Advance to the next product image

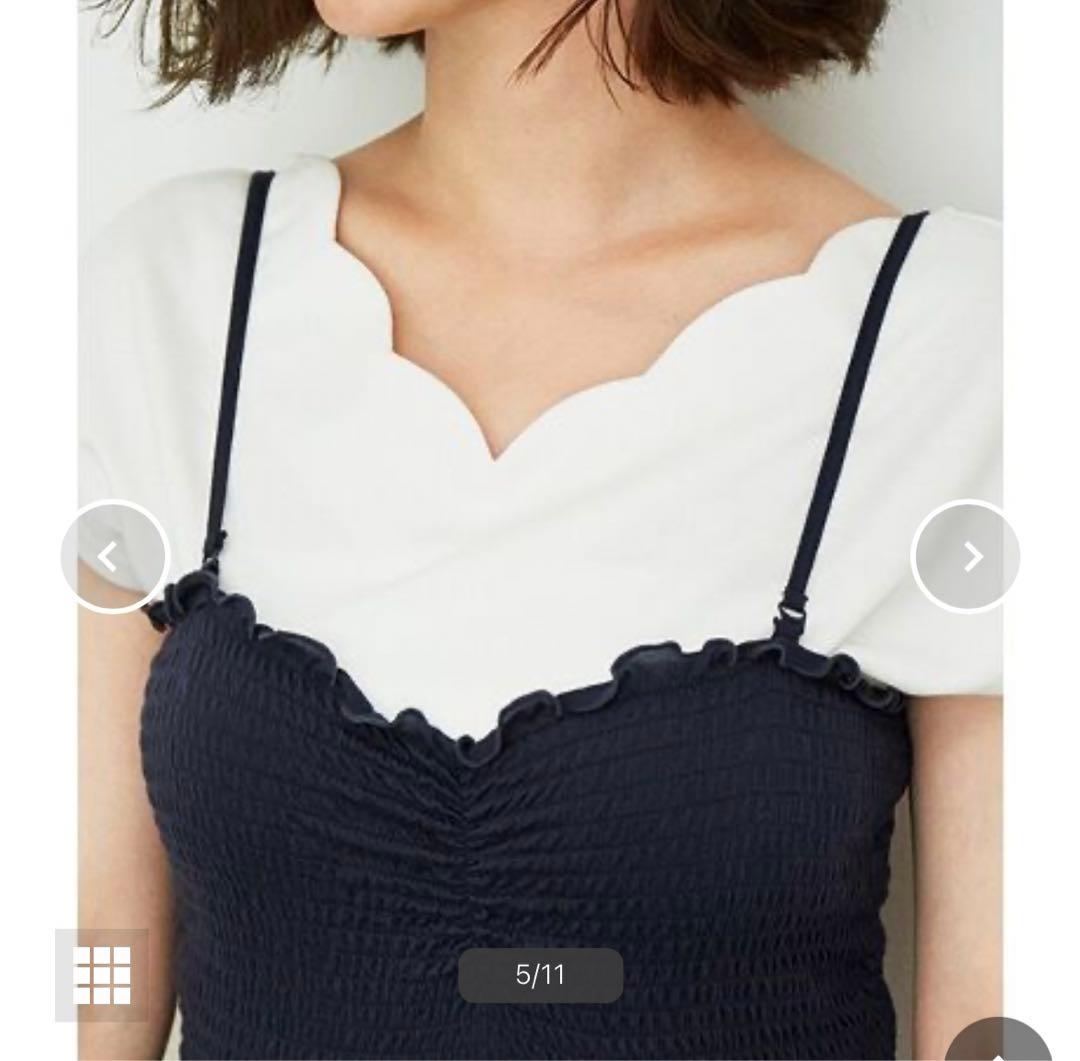[x=966, y=556]
